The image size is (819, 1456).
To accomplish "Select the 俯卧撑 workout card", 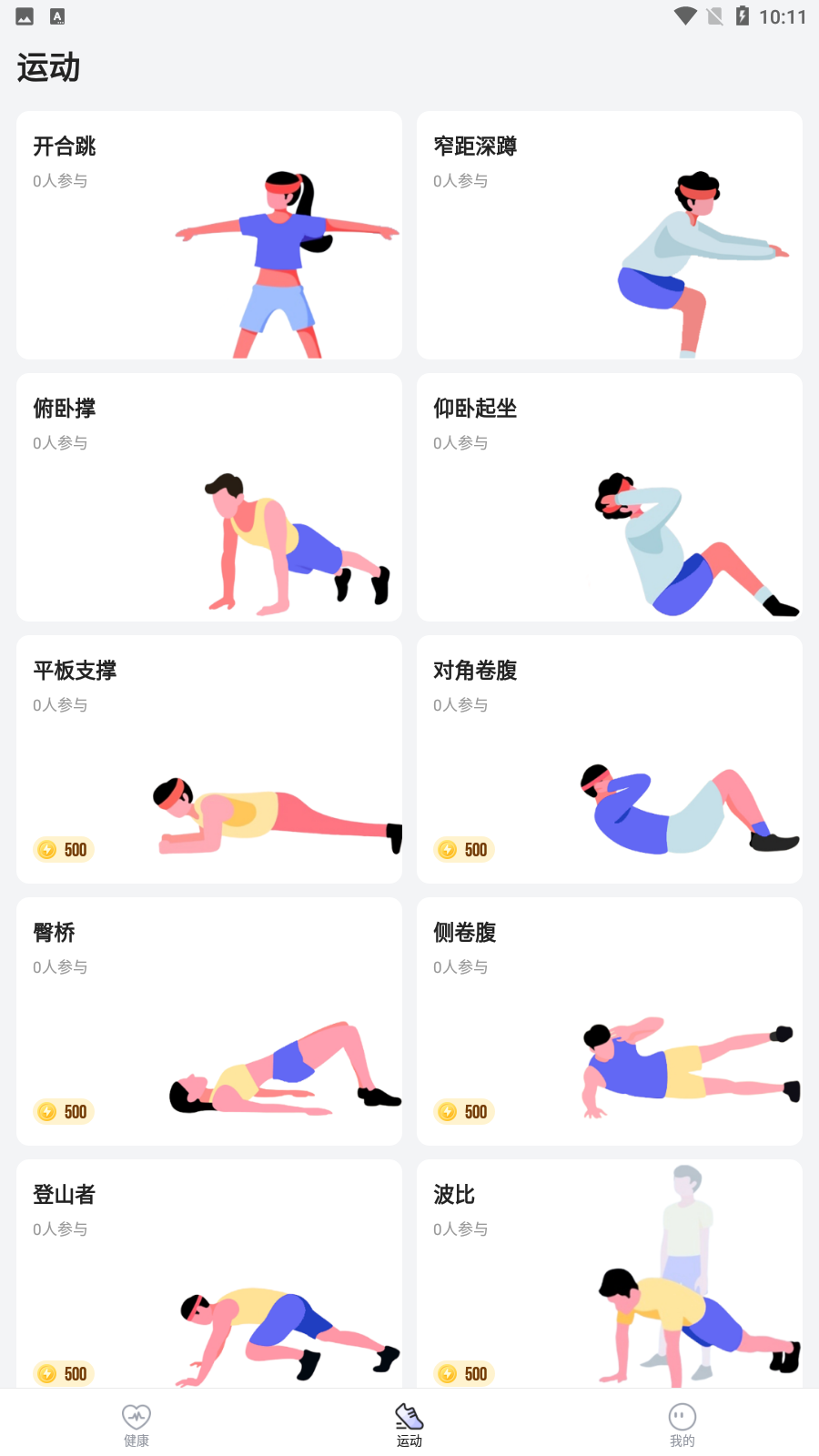I will click(209, 497).
